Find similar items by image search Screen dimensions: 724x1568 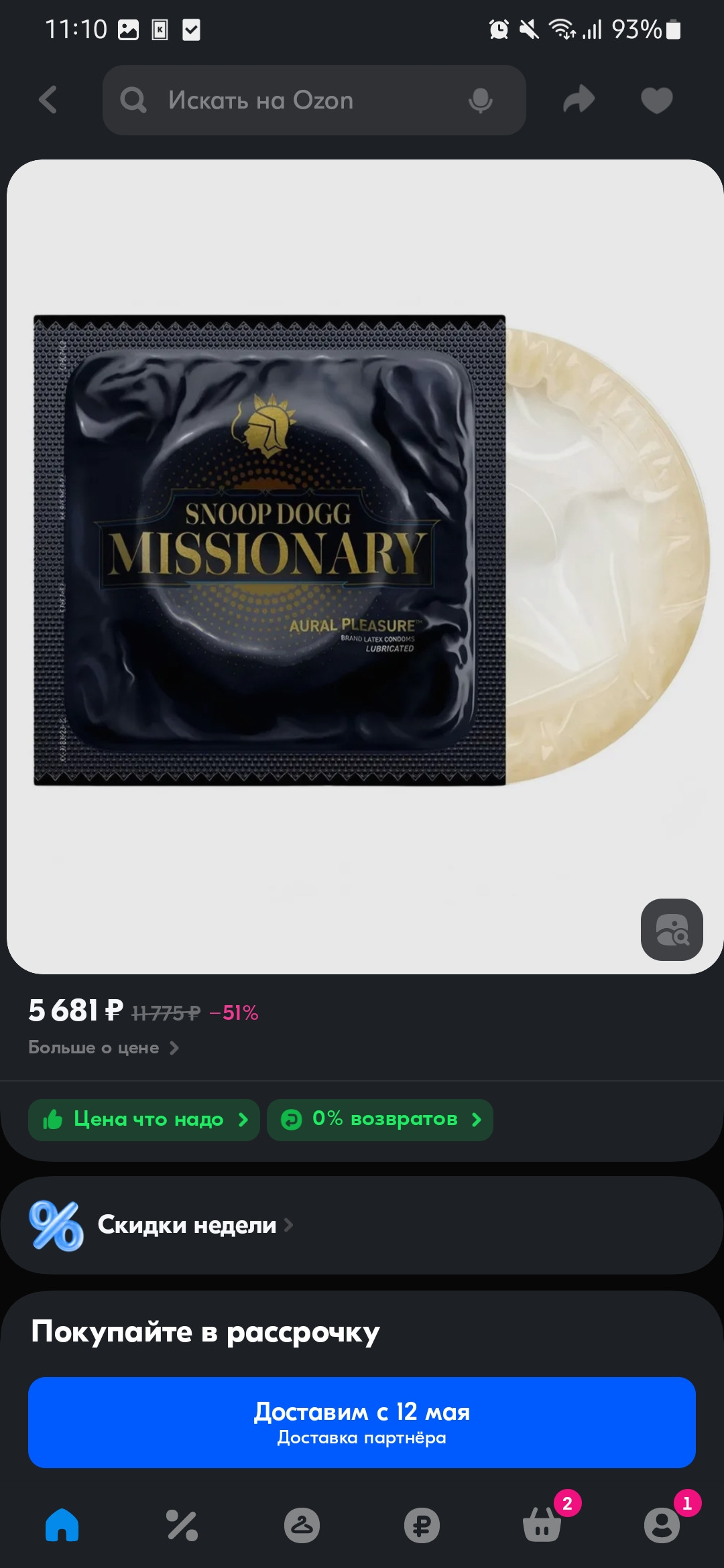672,929
